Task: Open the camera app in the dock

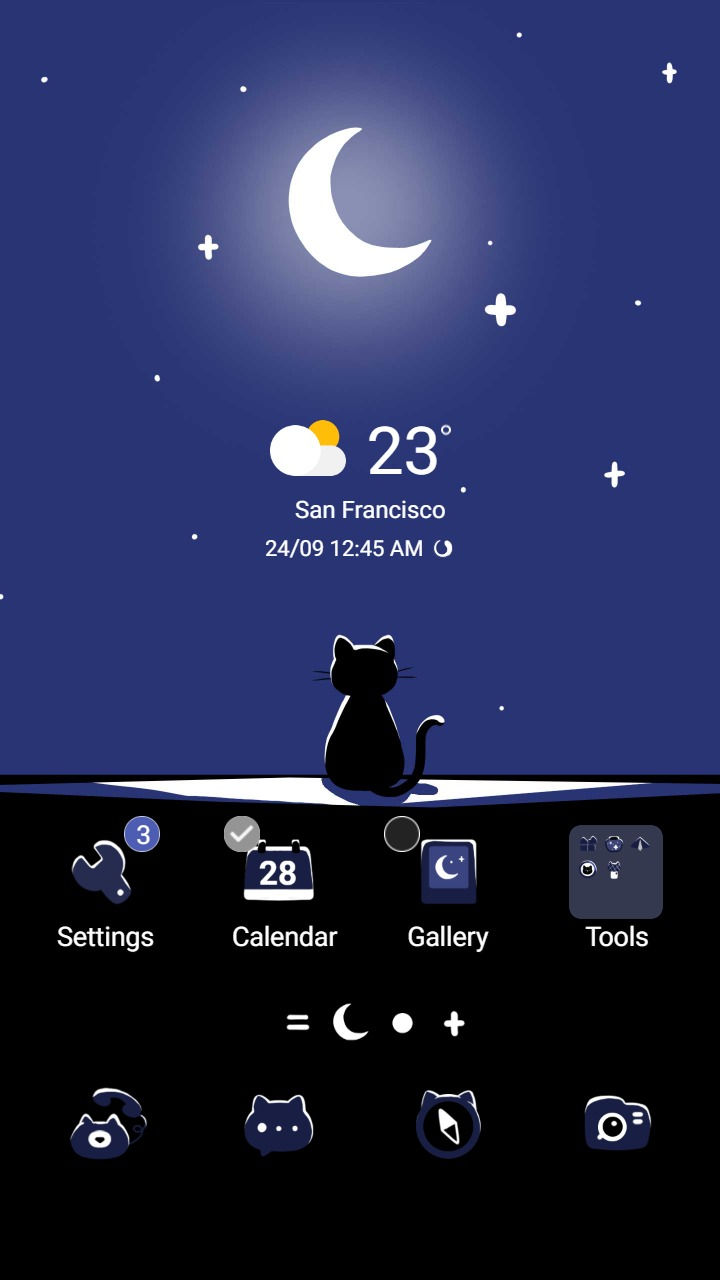Action: coord(617,1124)
